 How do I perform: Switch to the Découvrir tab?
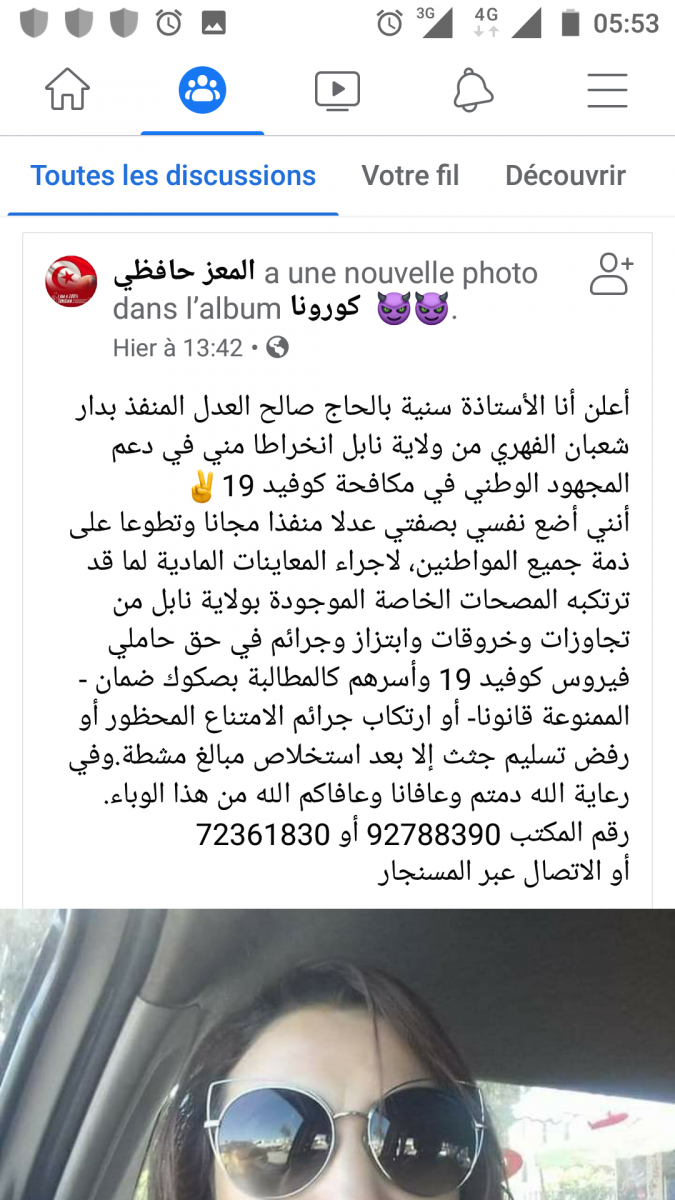click(x=565, y=176)
